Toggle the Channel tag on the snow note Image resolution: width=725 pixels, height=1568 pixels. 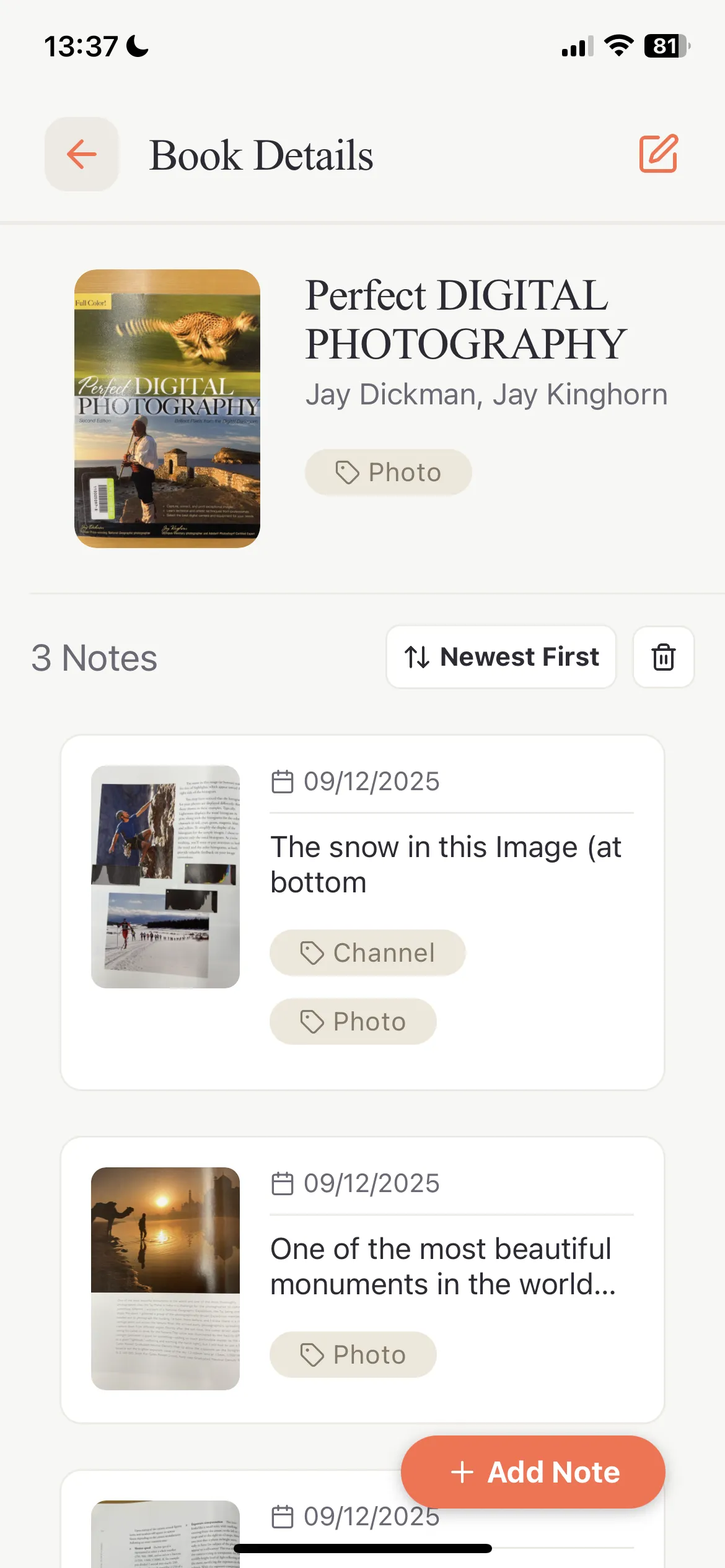[367, 952]
